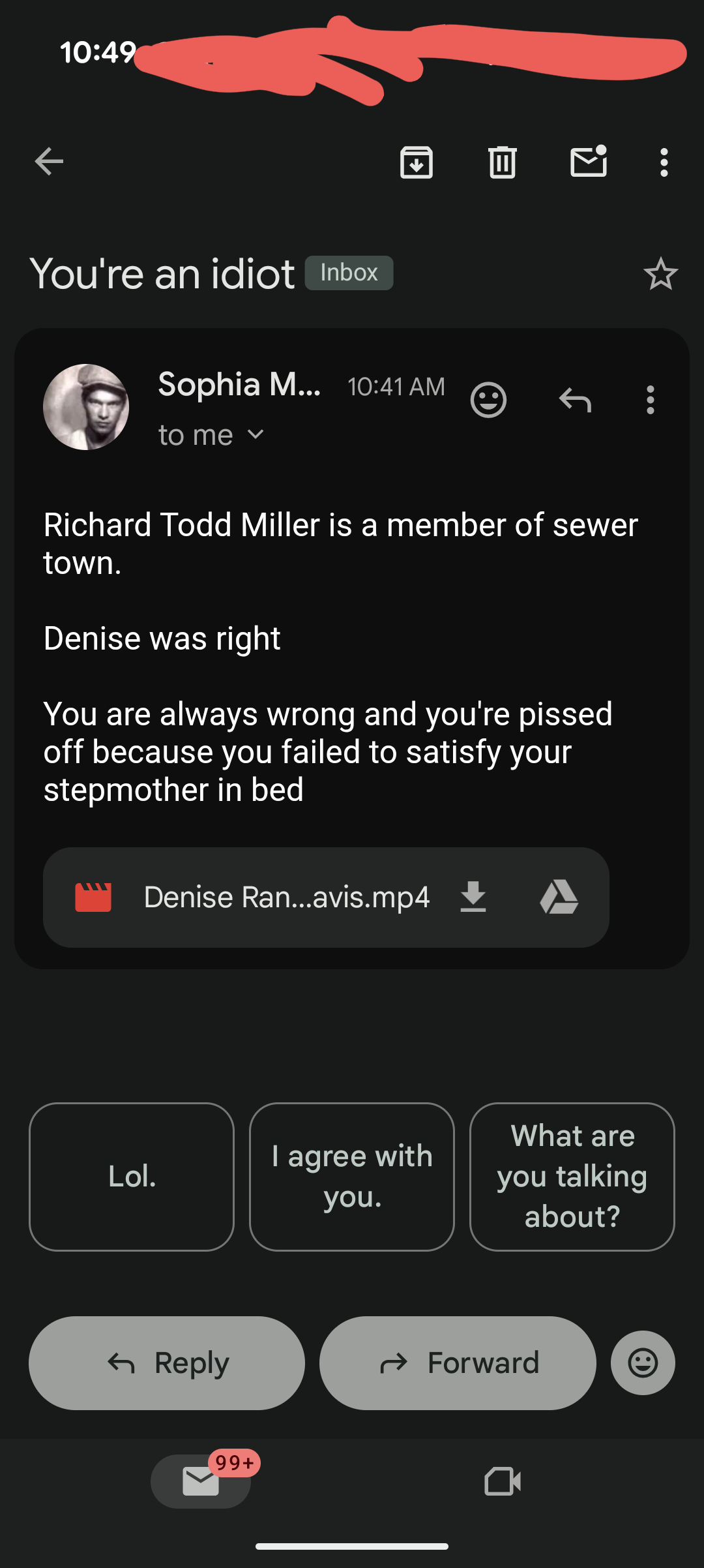Screen dimensions: 704x1568
Task: Forward this email
Action: 458,1363
